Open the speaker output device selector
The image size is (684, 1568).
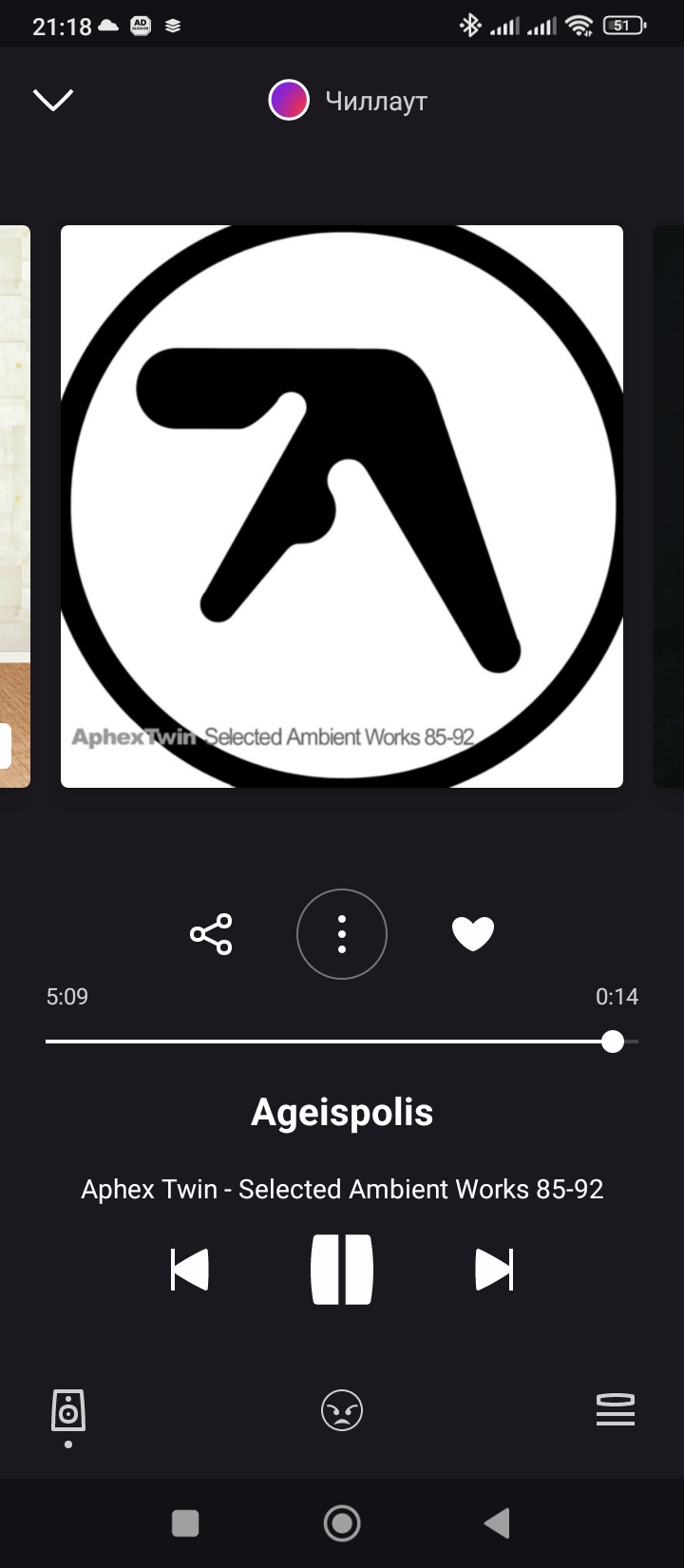(68, 1411)
